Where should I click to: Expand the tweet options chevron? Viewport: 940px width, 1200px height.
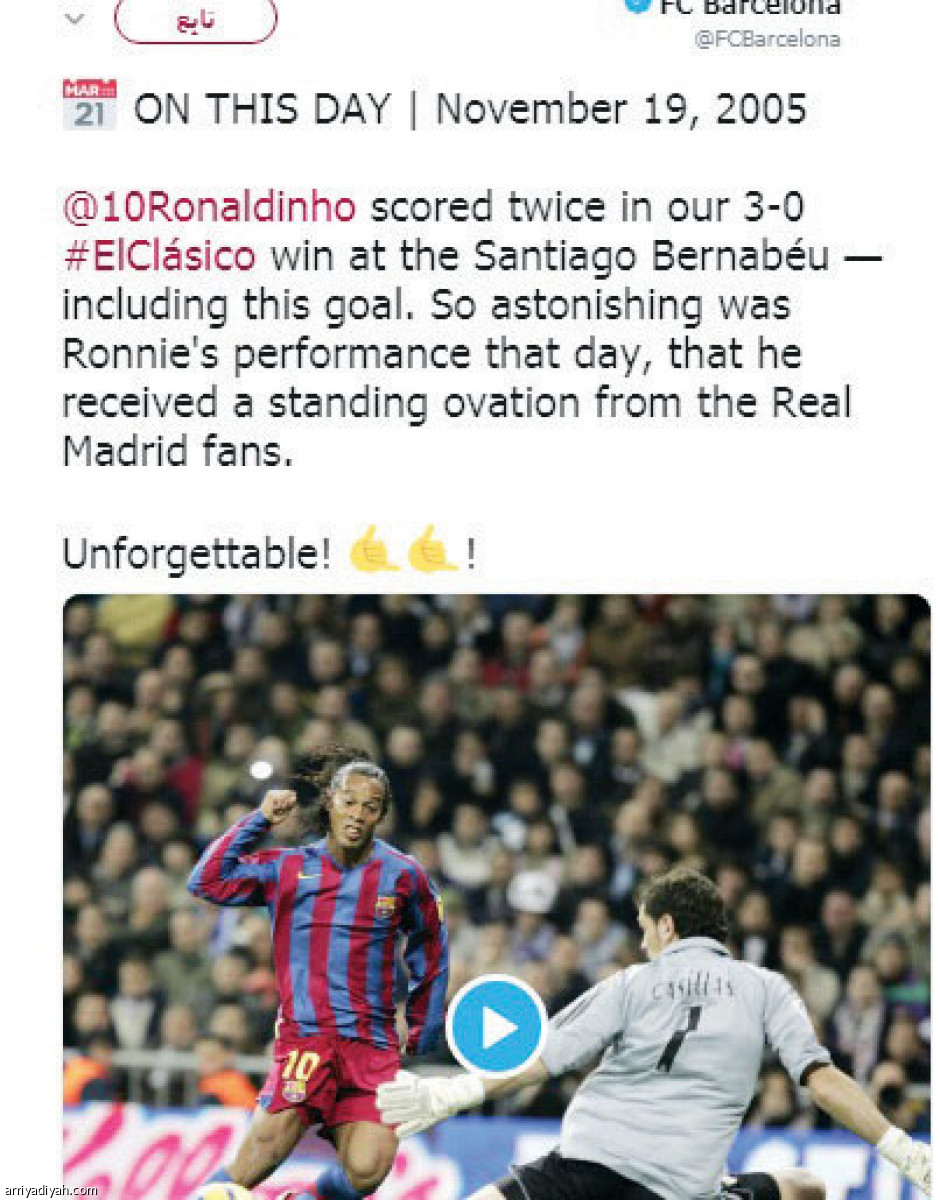pos(75,19)
